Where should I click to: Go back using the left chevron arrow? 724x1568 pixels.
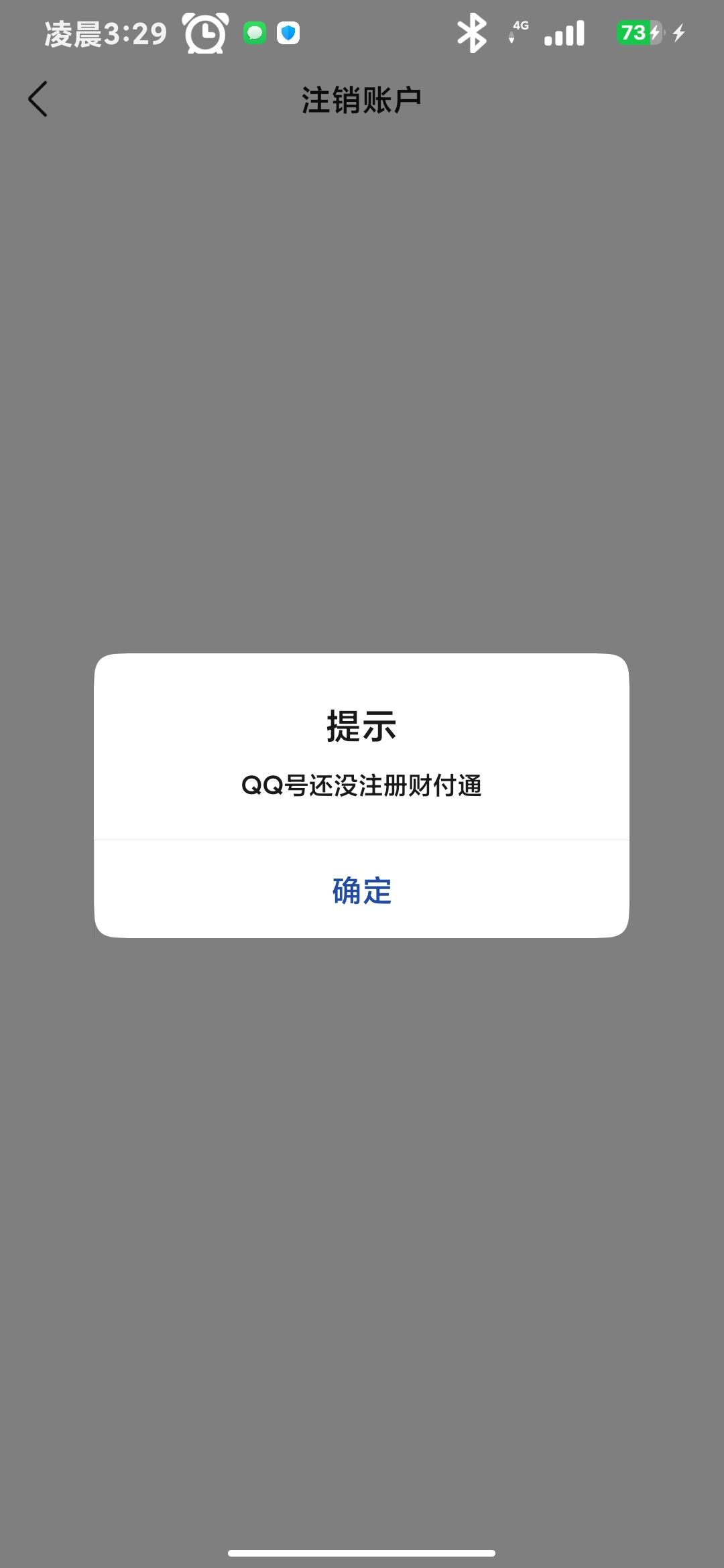[x=38, y=99]
